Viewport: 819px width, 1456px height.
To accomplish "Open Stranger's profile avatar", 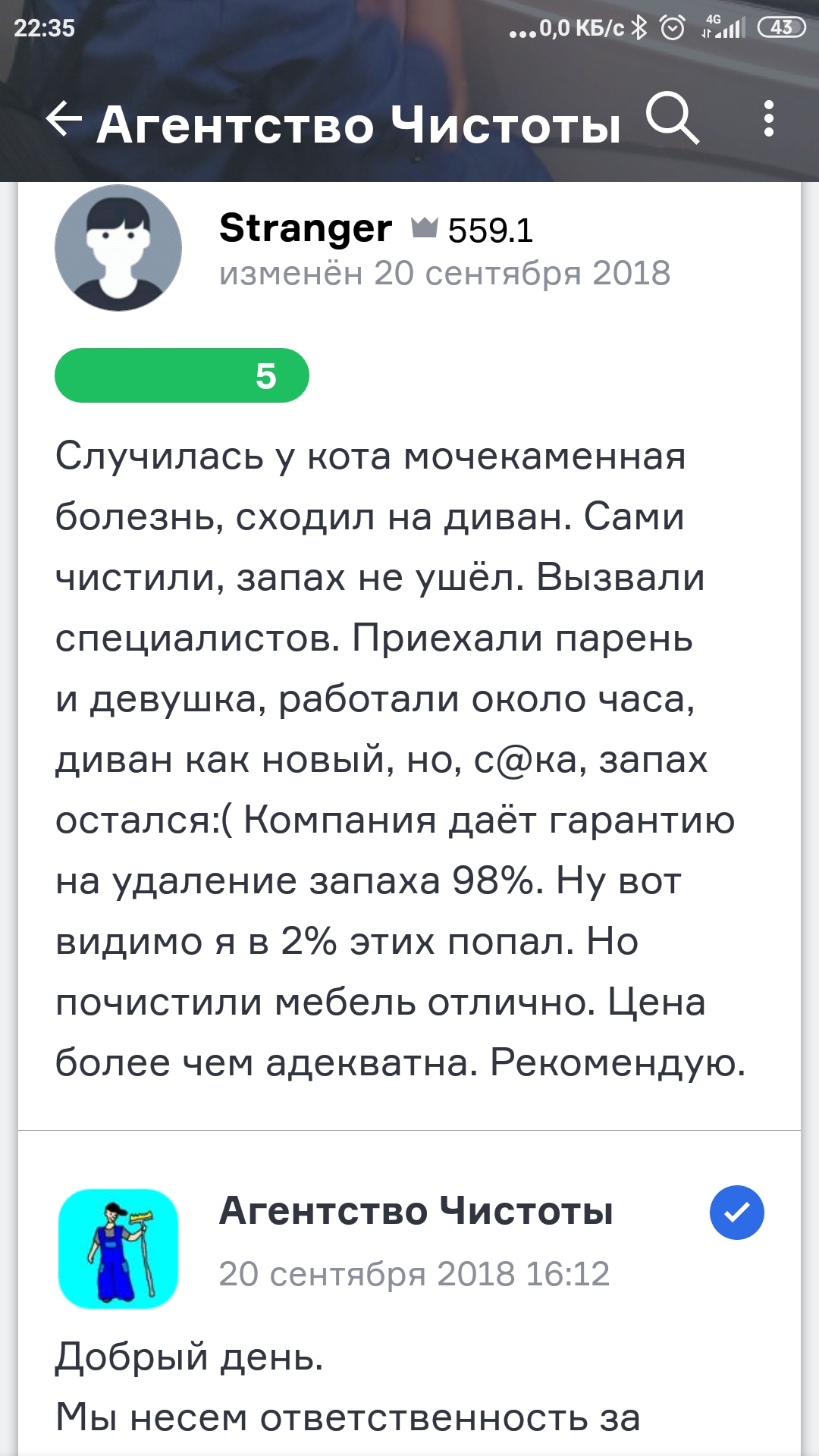I will click(118, 247).
